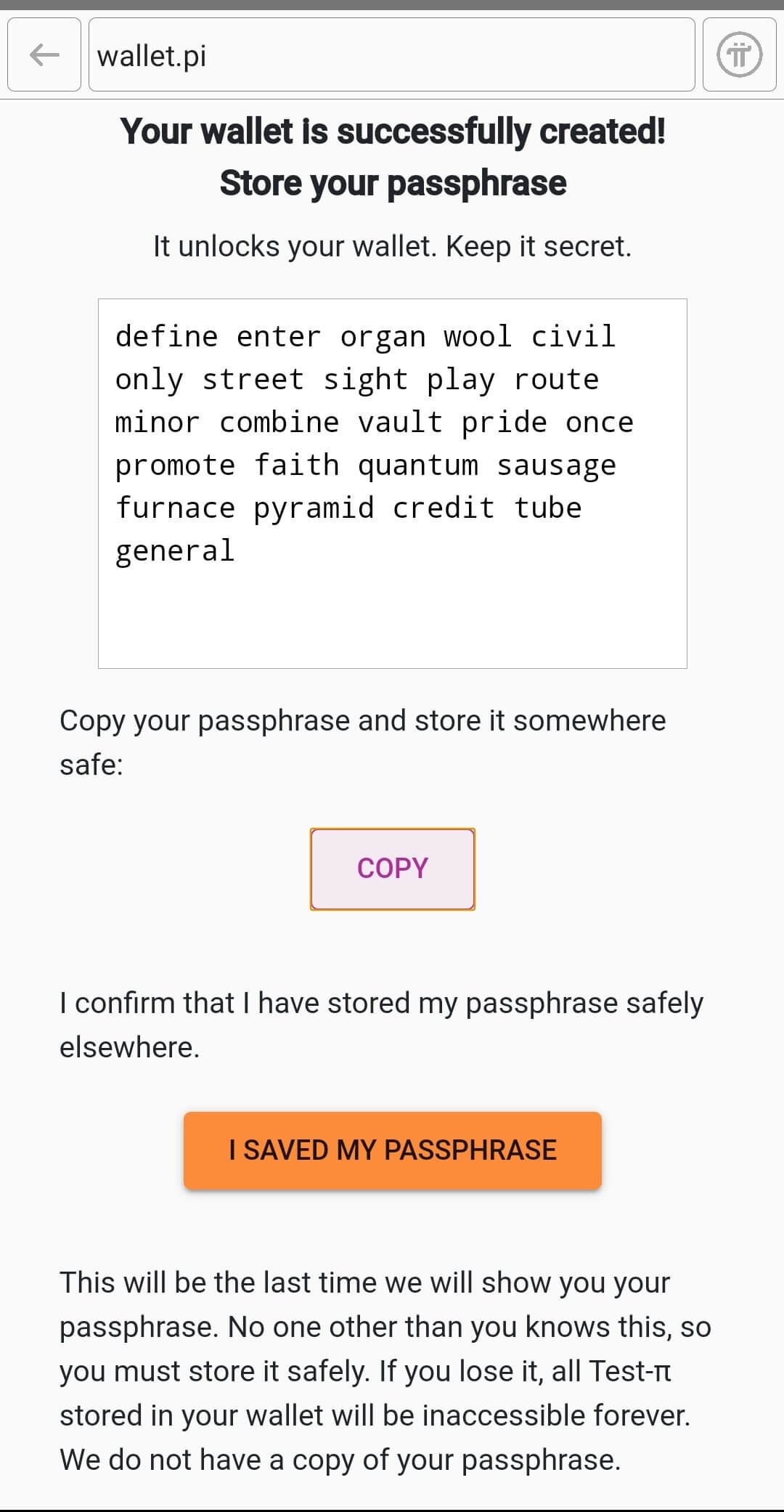
Task: Select the browser back arrow to return
Action: [x=44, y=55]
